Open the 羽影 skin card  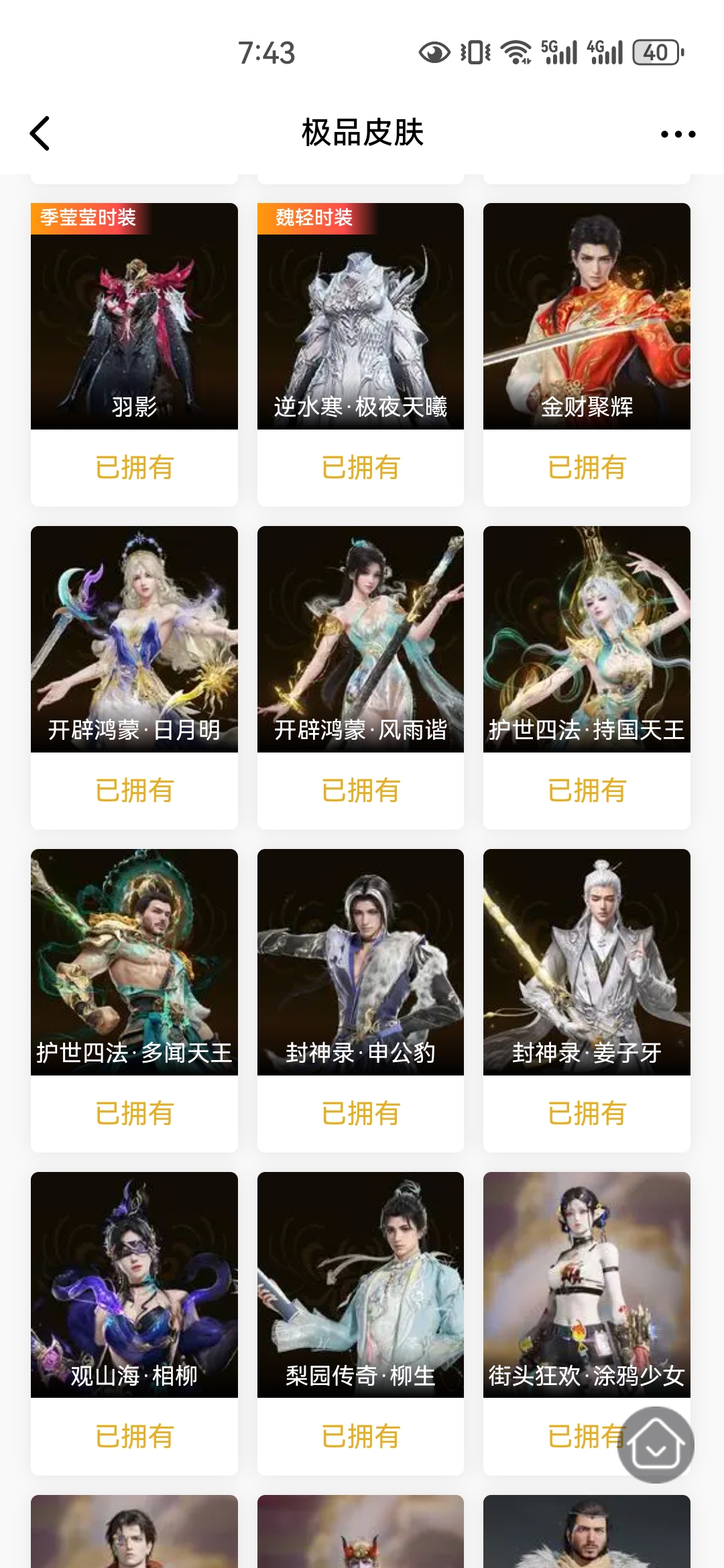pyautogui.click(x=134, y=316)
